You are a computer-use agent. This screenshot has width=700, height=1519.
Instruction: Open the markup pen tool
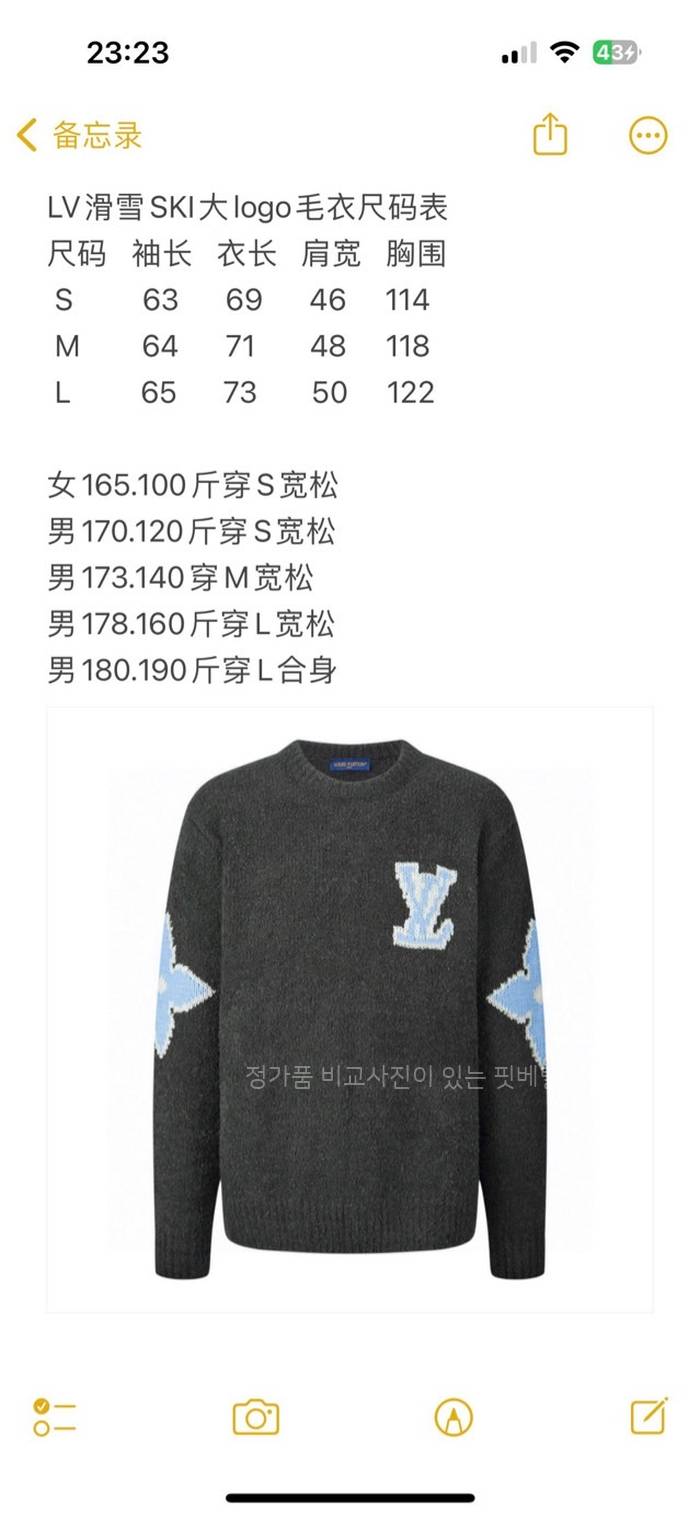point(454,1417)
